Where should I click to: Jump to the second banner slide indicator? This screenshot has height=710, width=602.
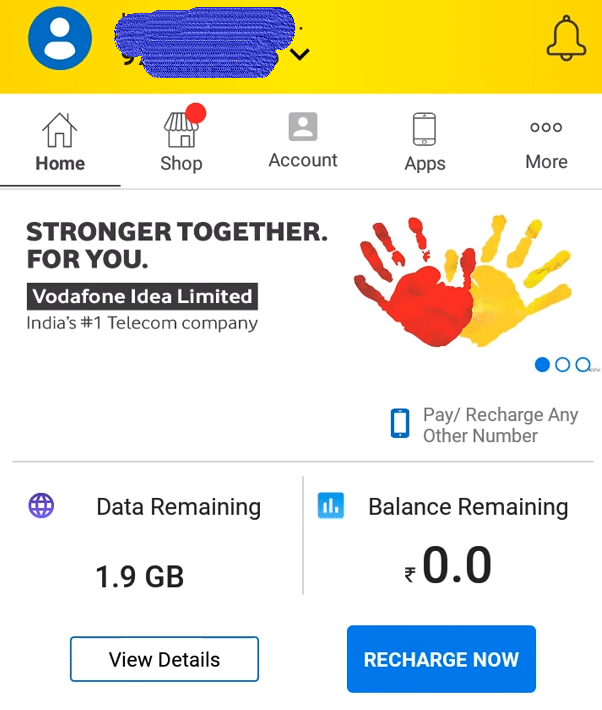pos(563,365)
